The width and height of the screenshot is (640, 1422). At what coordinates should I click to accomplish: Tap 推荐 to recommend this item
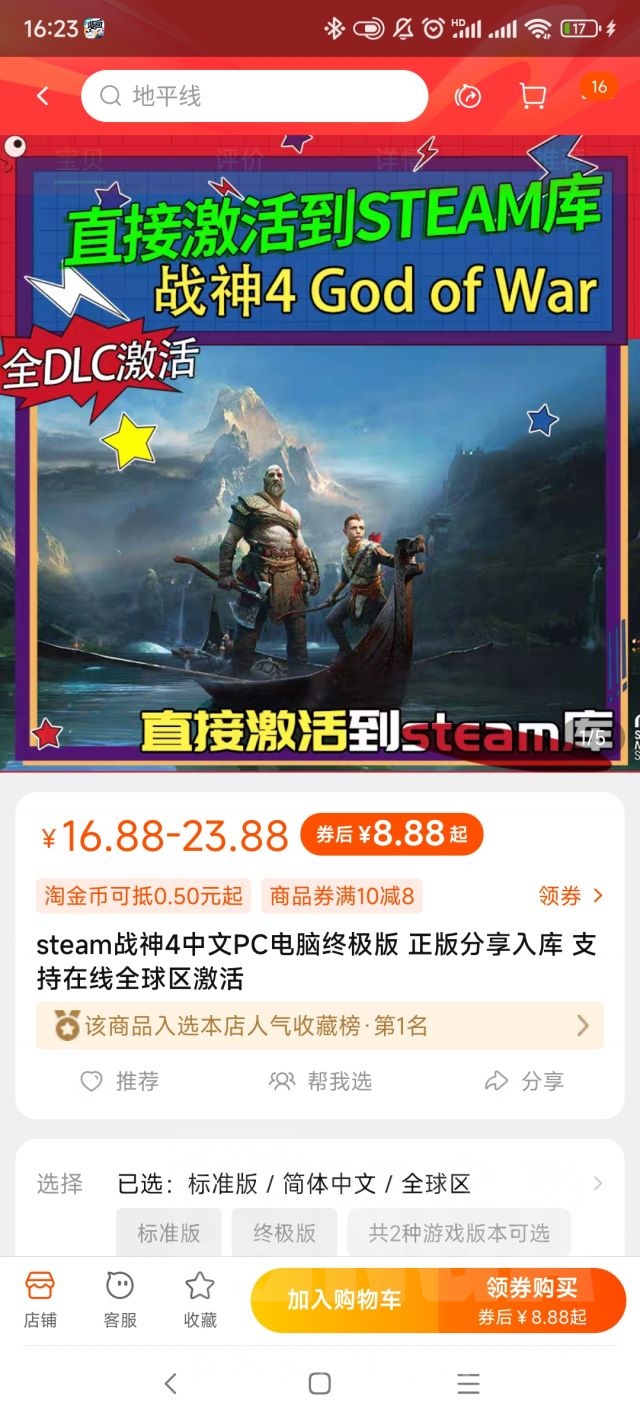[120, 1081]
